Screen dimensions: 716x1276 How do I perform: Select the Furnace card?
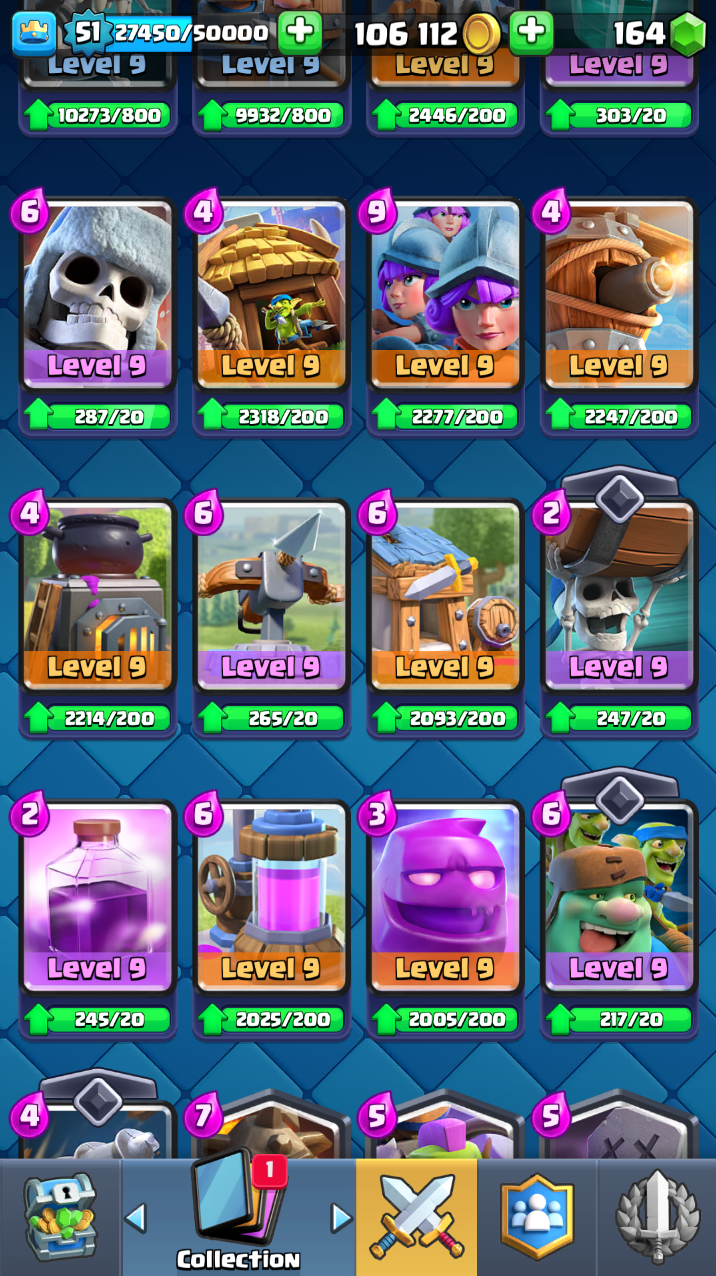click(x=97, y=597)
